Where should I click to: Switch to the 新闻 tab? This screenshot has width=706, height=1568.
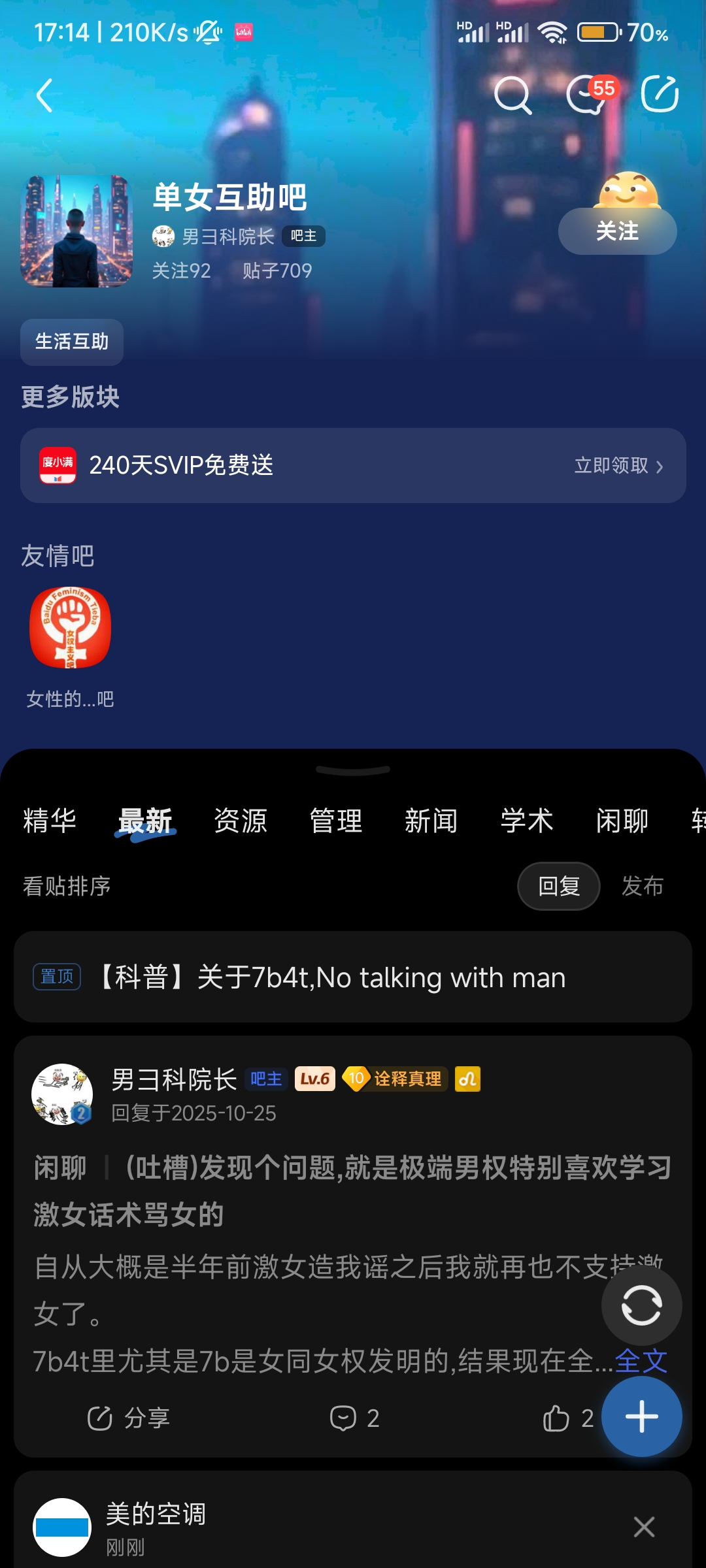(431, 821)
